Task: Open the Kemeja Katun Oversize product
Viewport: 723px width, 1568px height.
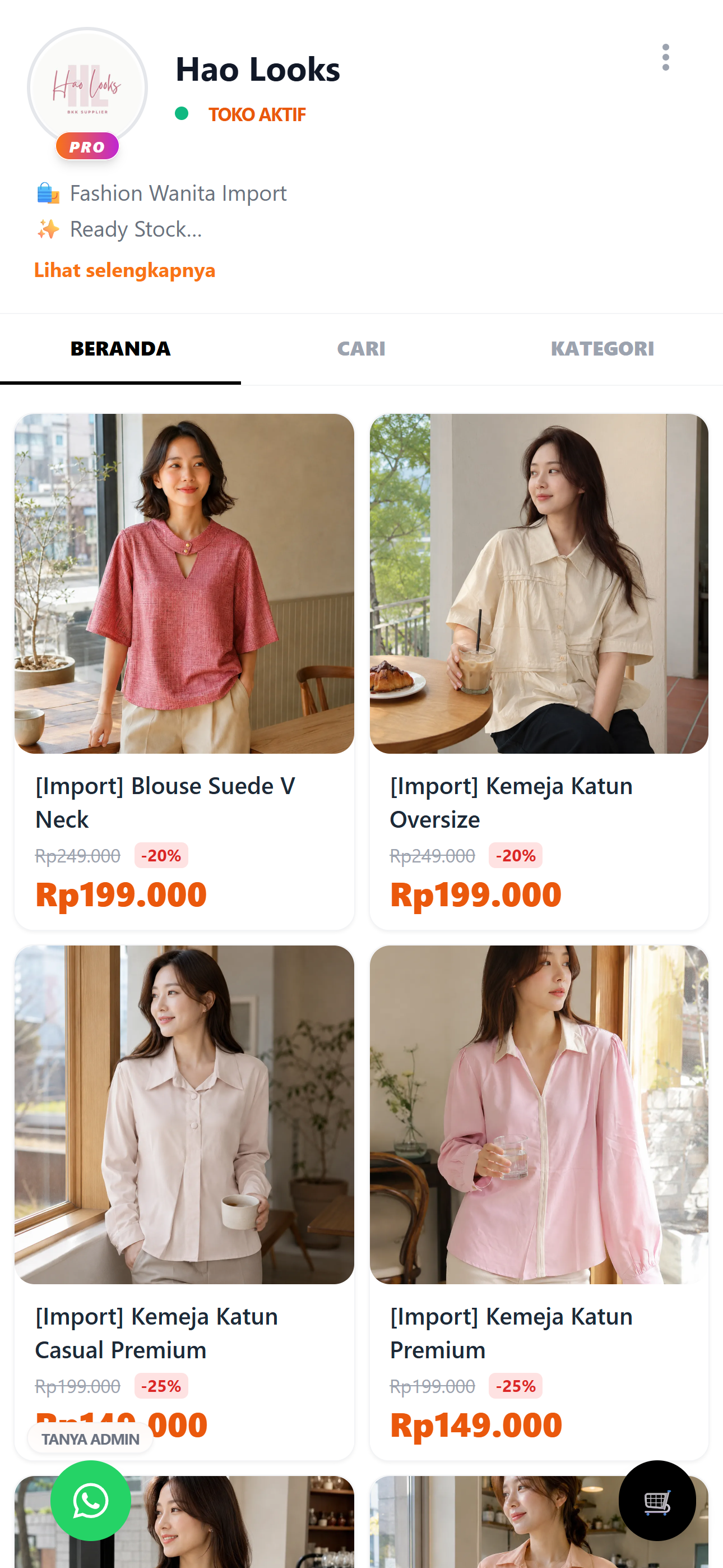Action: tap(539, 671)
